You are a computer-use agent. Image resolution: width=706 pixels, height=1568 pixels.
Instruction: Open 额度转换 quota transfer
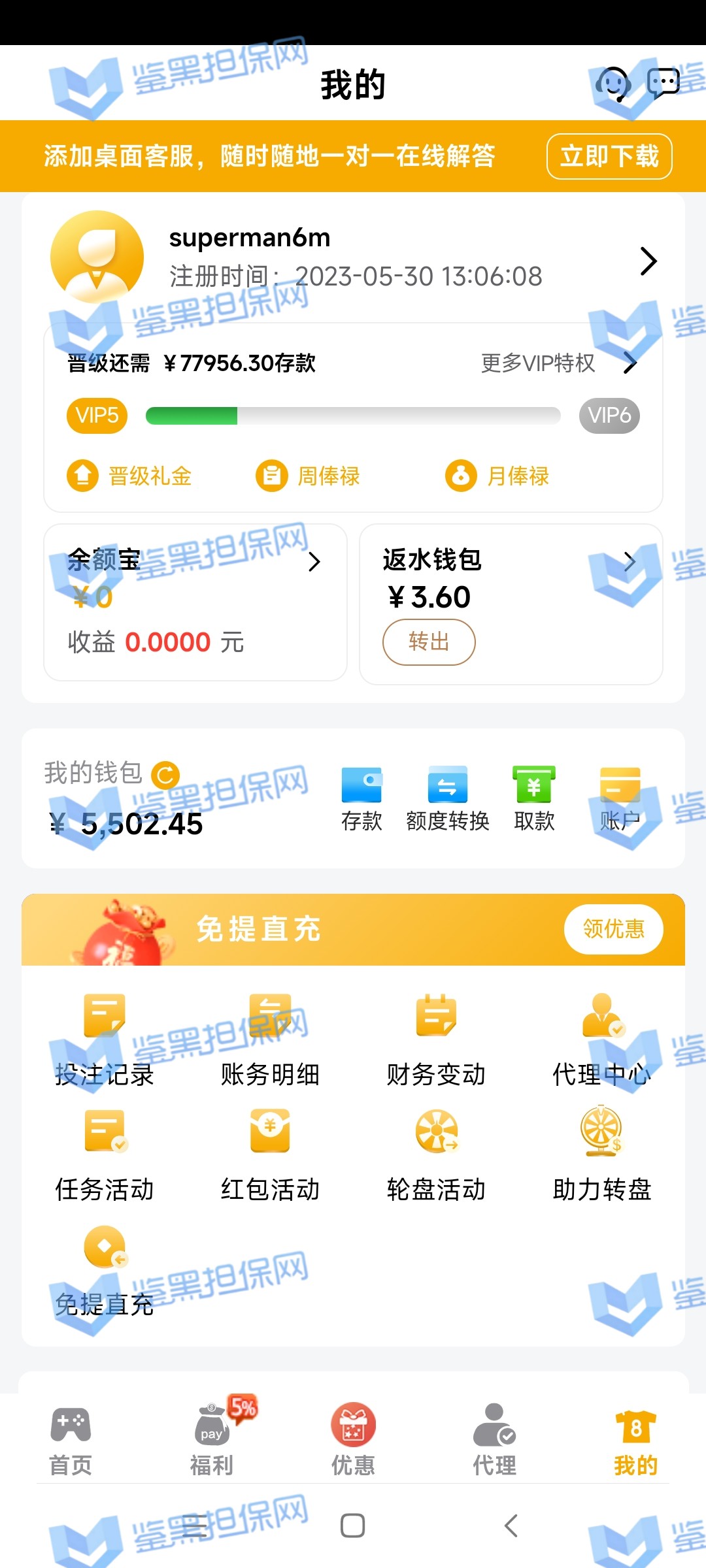click(x=448, y=798)
